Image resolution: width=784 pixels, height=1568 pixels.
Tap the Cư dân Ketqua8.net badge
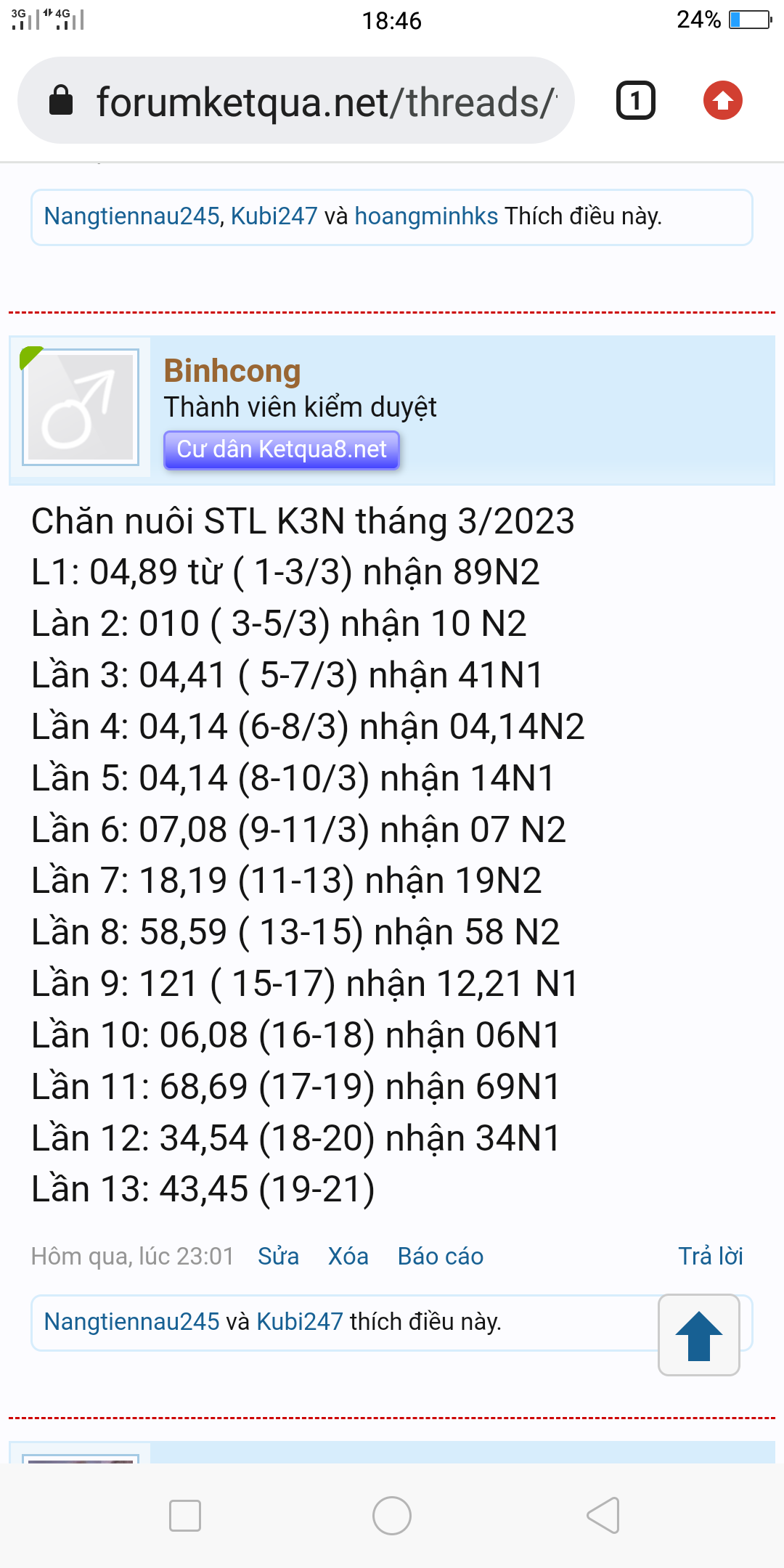282,449
